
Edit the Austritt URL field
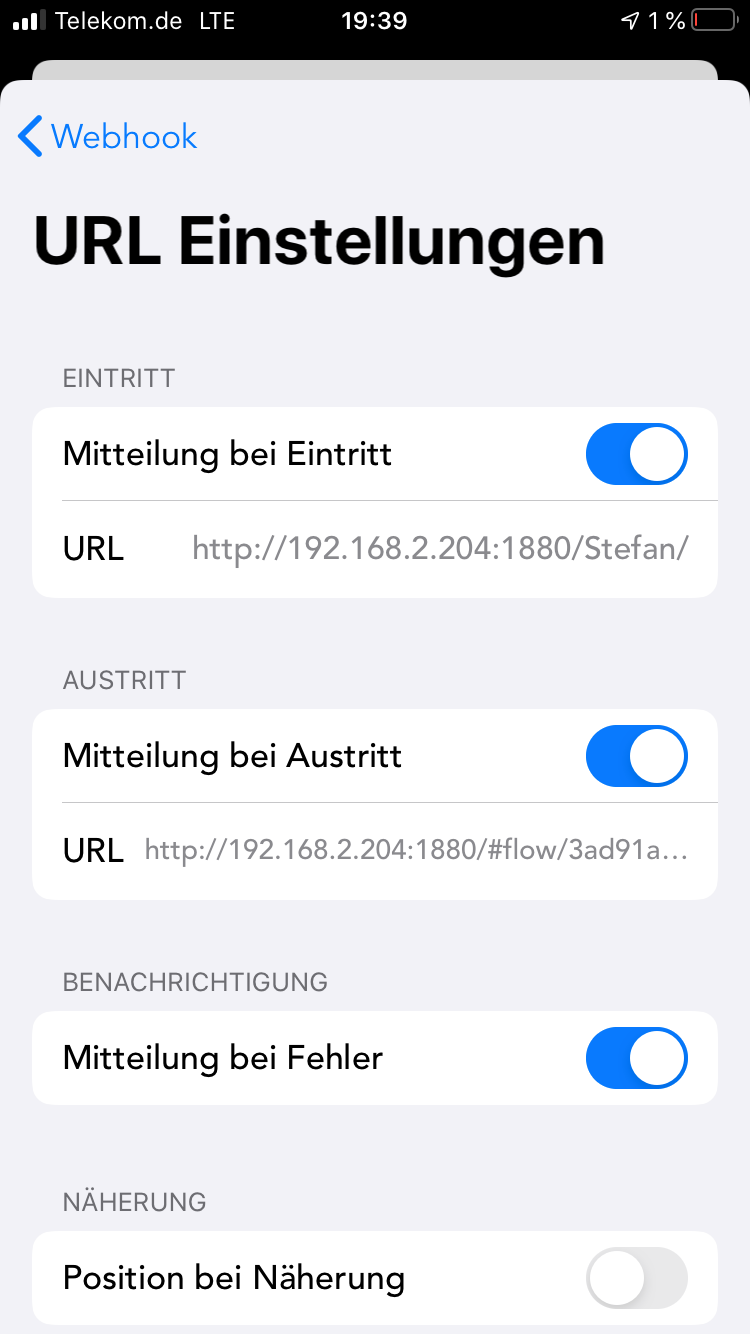[416, 850]
